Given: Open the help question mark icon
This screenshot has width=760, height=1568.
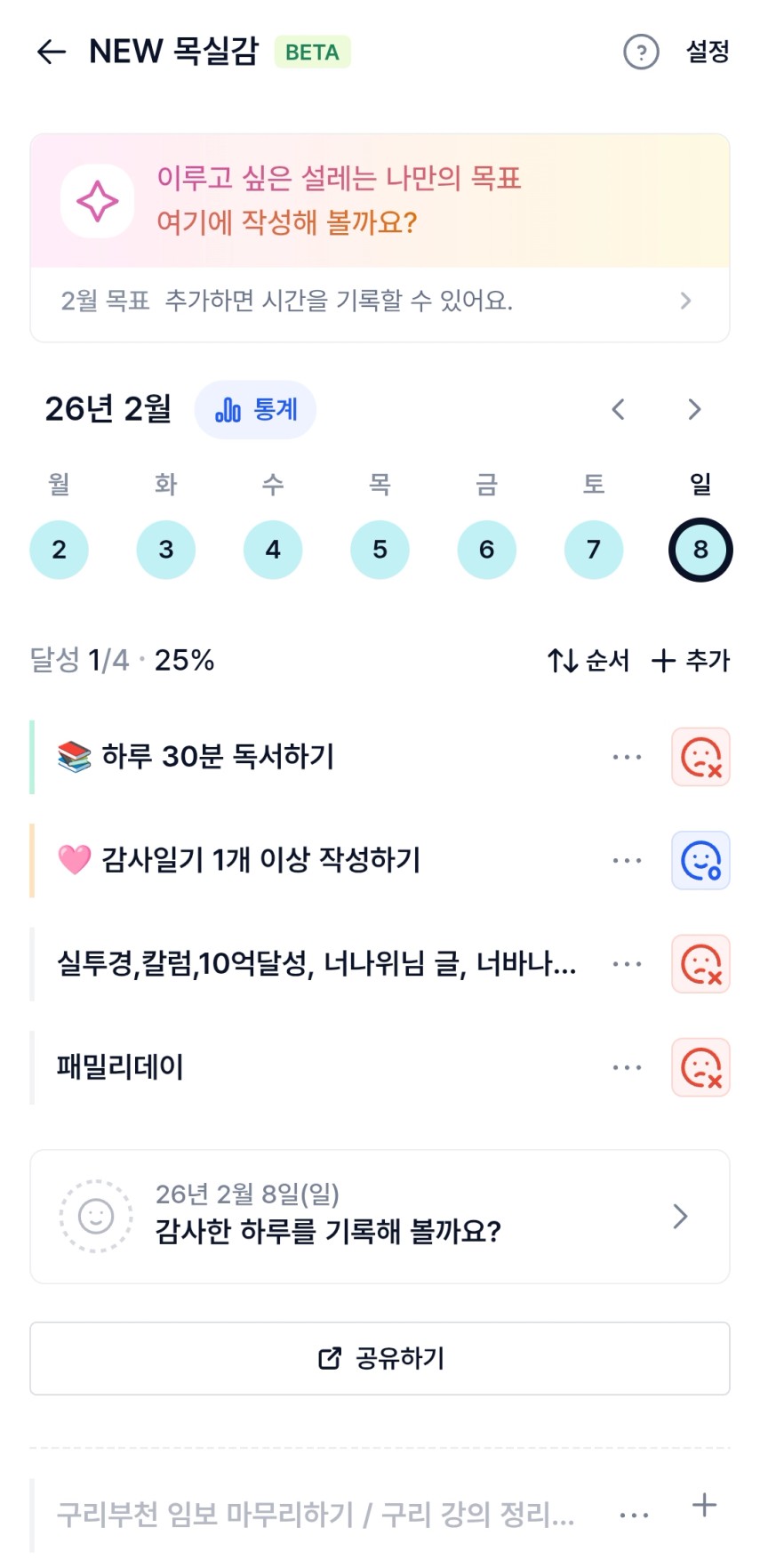Looking at the screenshot, I should [x=641, y=52].
